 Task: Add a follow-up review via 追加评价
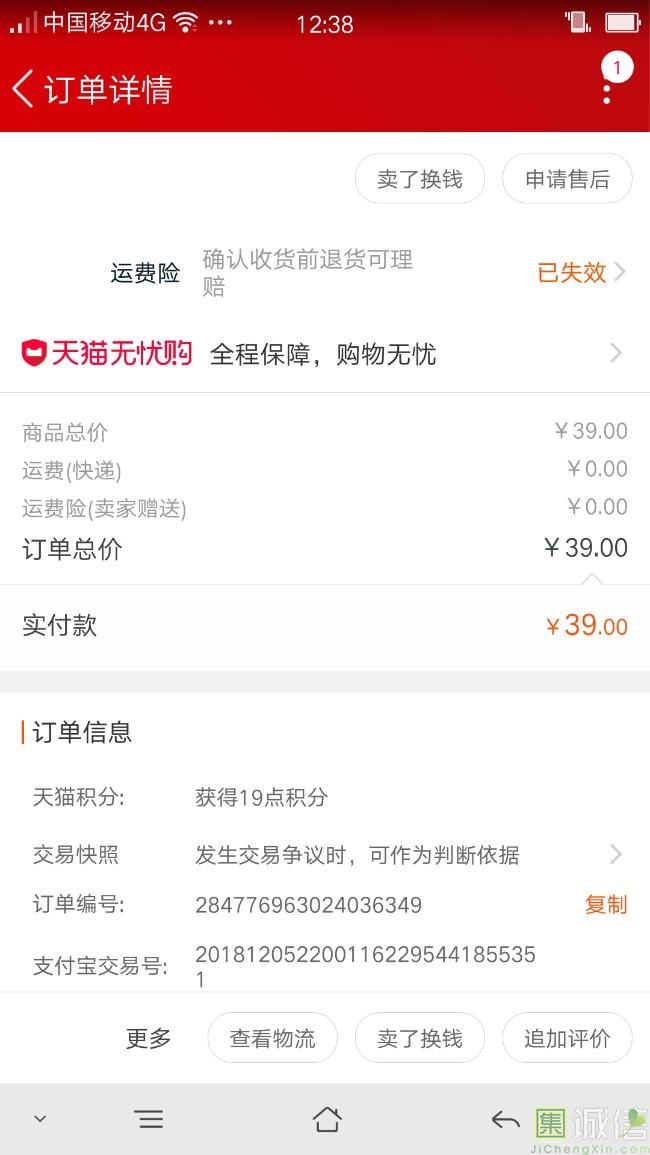567,1038
